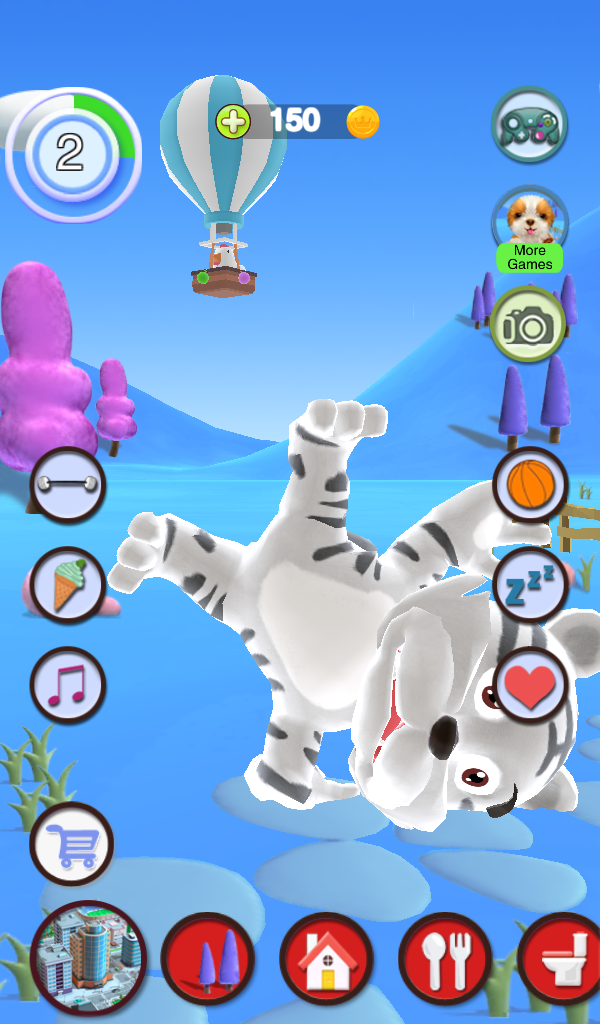Tap the level 2 progress badge
Image resolution: width=600 pixels, height=1024 pixels.
(72, 154)
